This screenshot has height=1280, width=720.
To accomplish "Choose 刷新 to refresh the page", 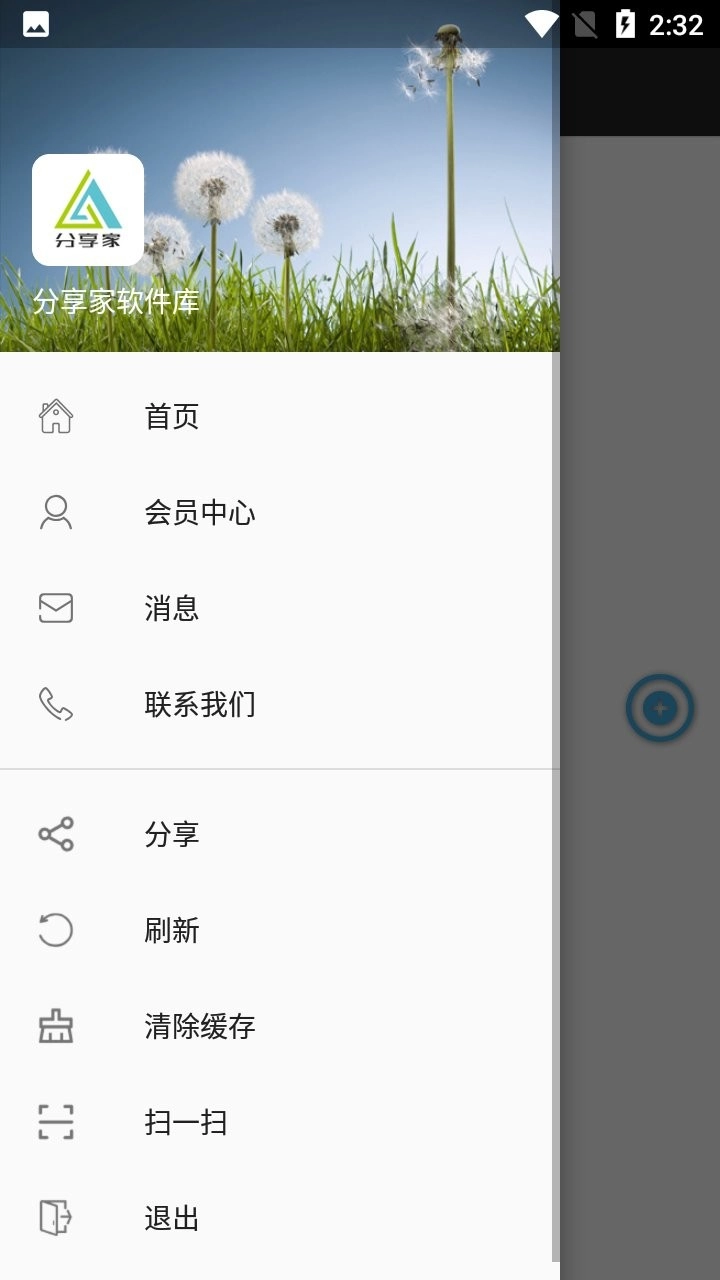I will pyautogui.click(x=172, y=930).
